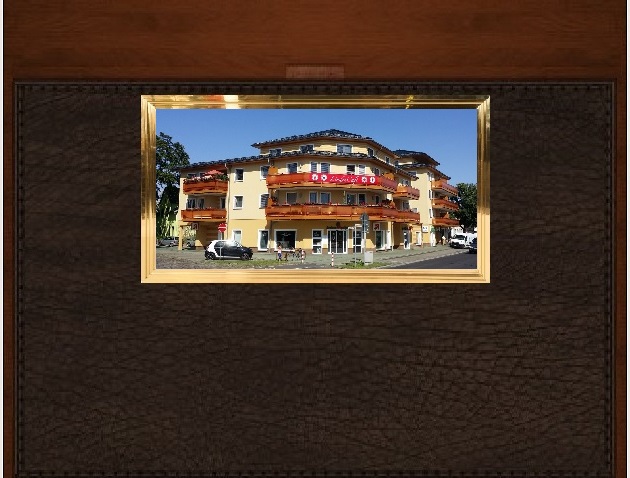This screenshot has height=478, width=630.
Task: Open the framed building photo
Action: [315, 189]
